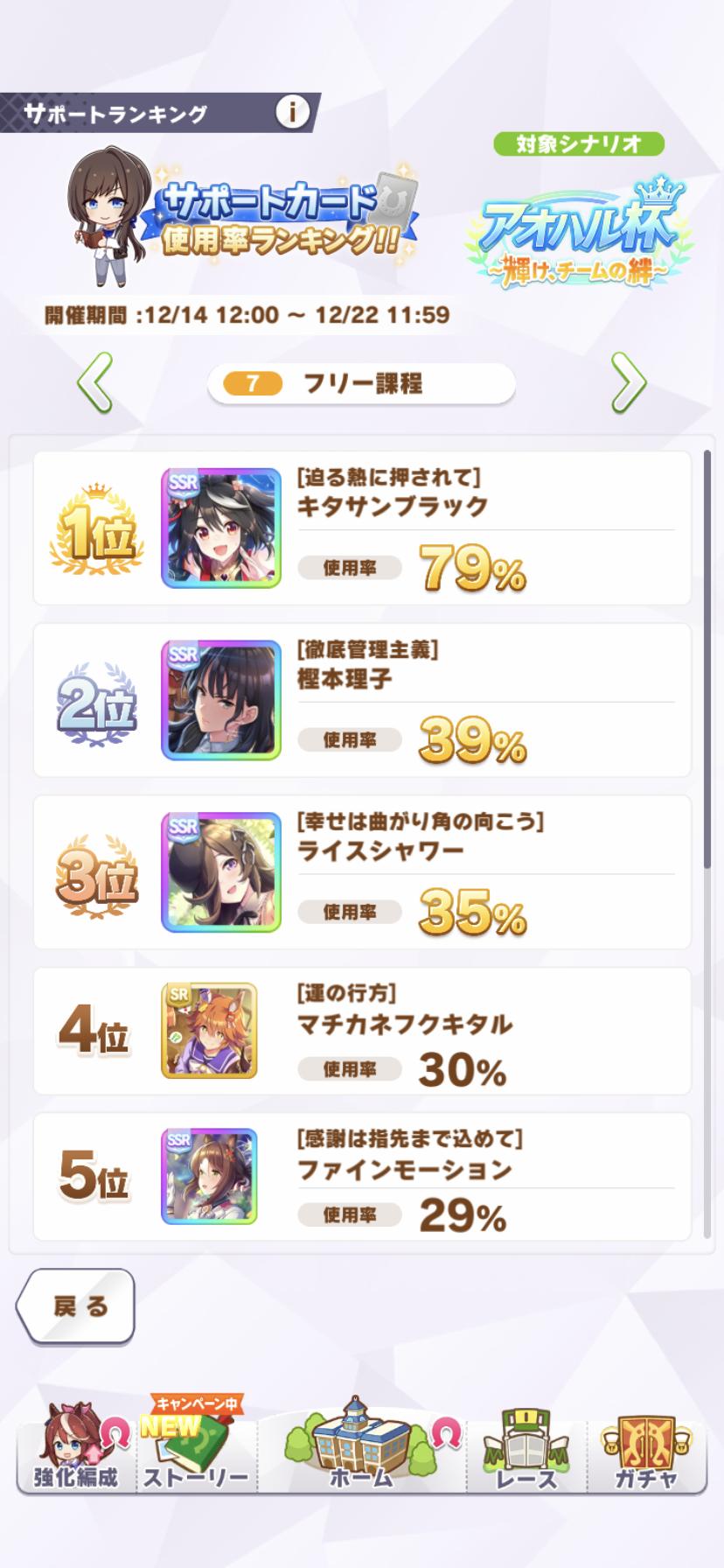Open the 樫本理子 support card thumbnail
The image size is (724, 1568).
(x=221, y=700)
